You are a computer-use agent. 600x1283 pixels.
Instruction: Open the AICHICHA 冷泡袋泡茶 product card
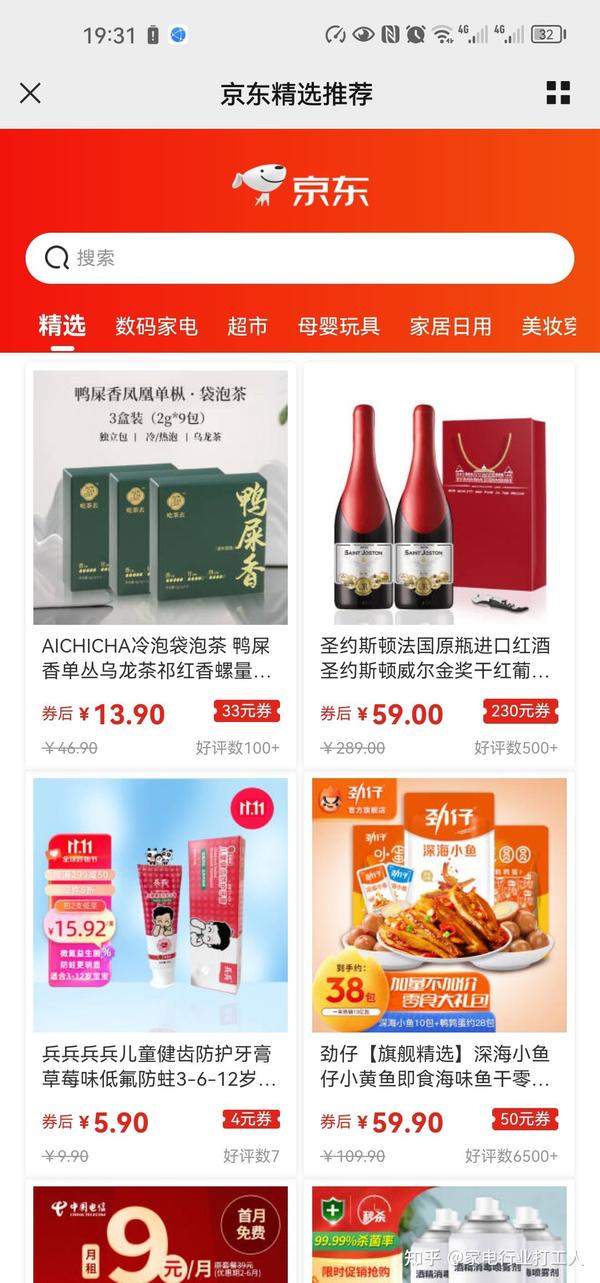[x=161, y=565]
